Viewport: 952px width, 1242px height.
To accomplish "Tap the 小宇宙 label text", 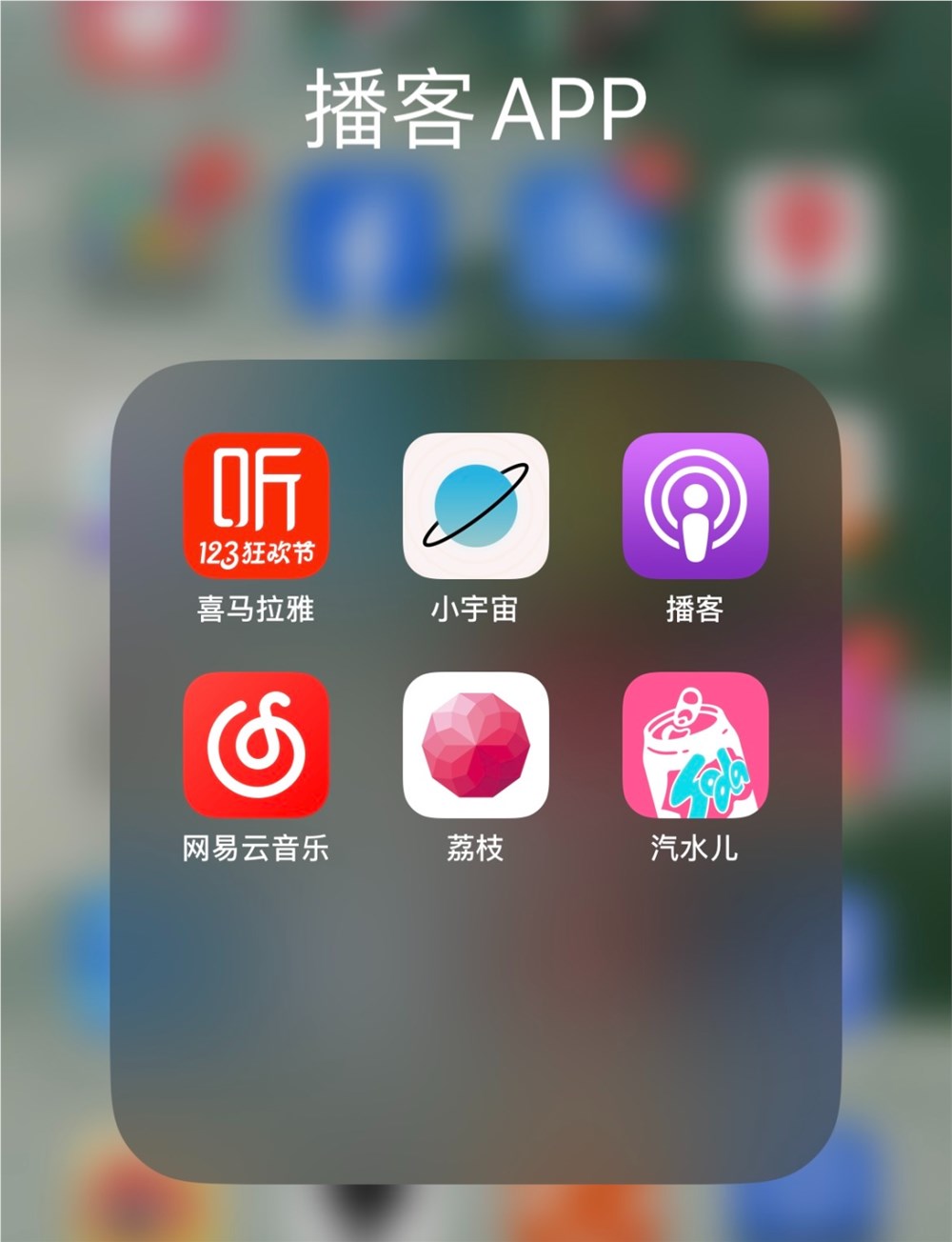I will [x=474, y=610].
